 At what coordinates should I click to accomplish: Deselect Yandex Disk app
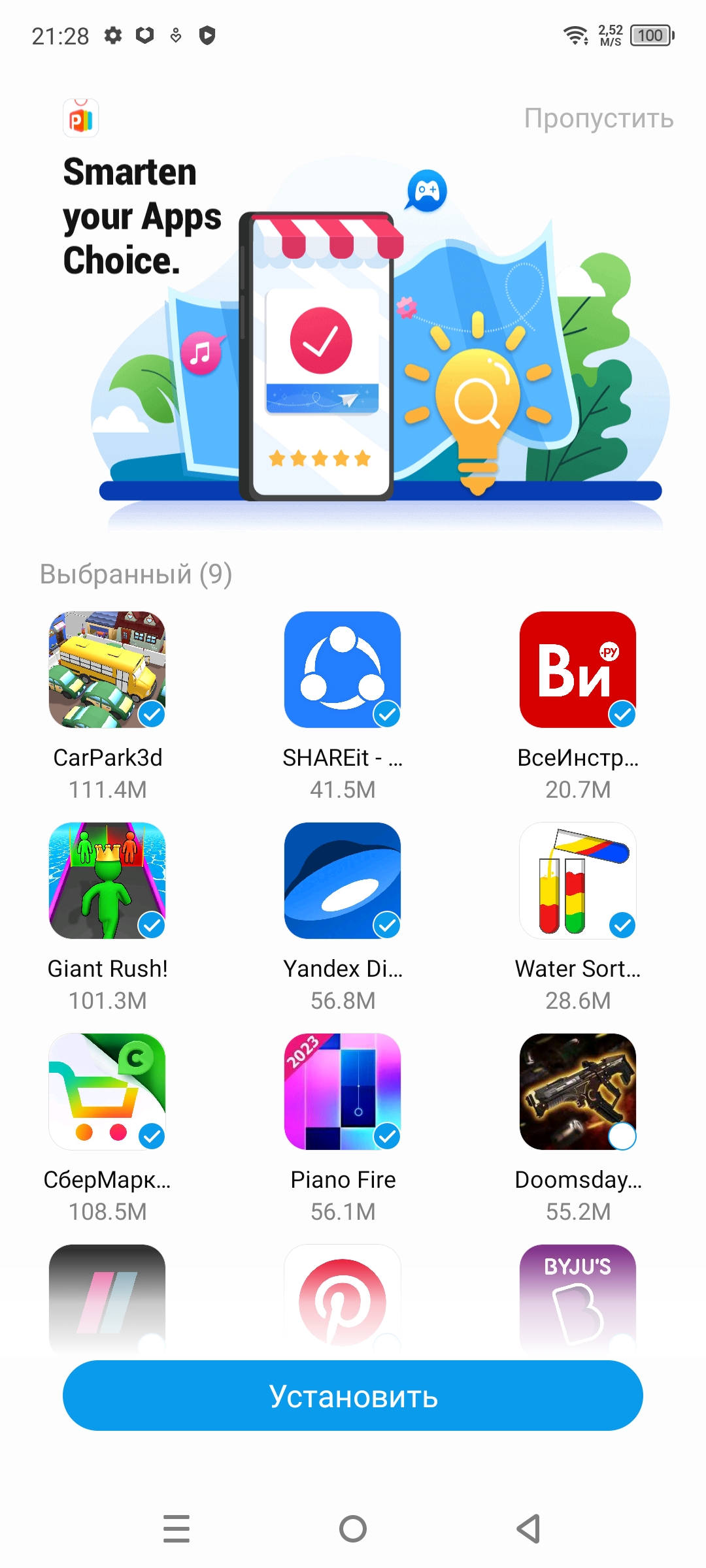pos(343,881)
